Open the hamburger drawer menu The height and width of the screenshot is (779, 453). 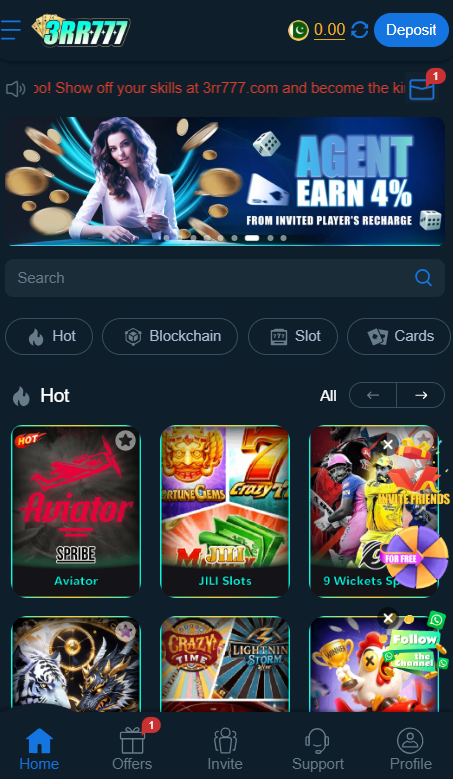pos(10,30)
